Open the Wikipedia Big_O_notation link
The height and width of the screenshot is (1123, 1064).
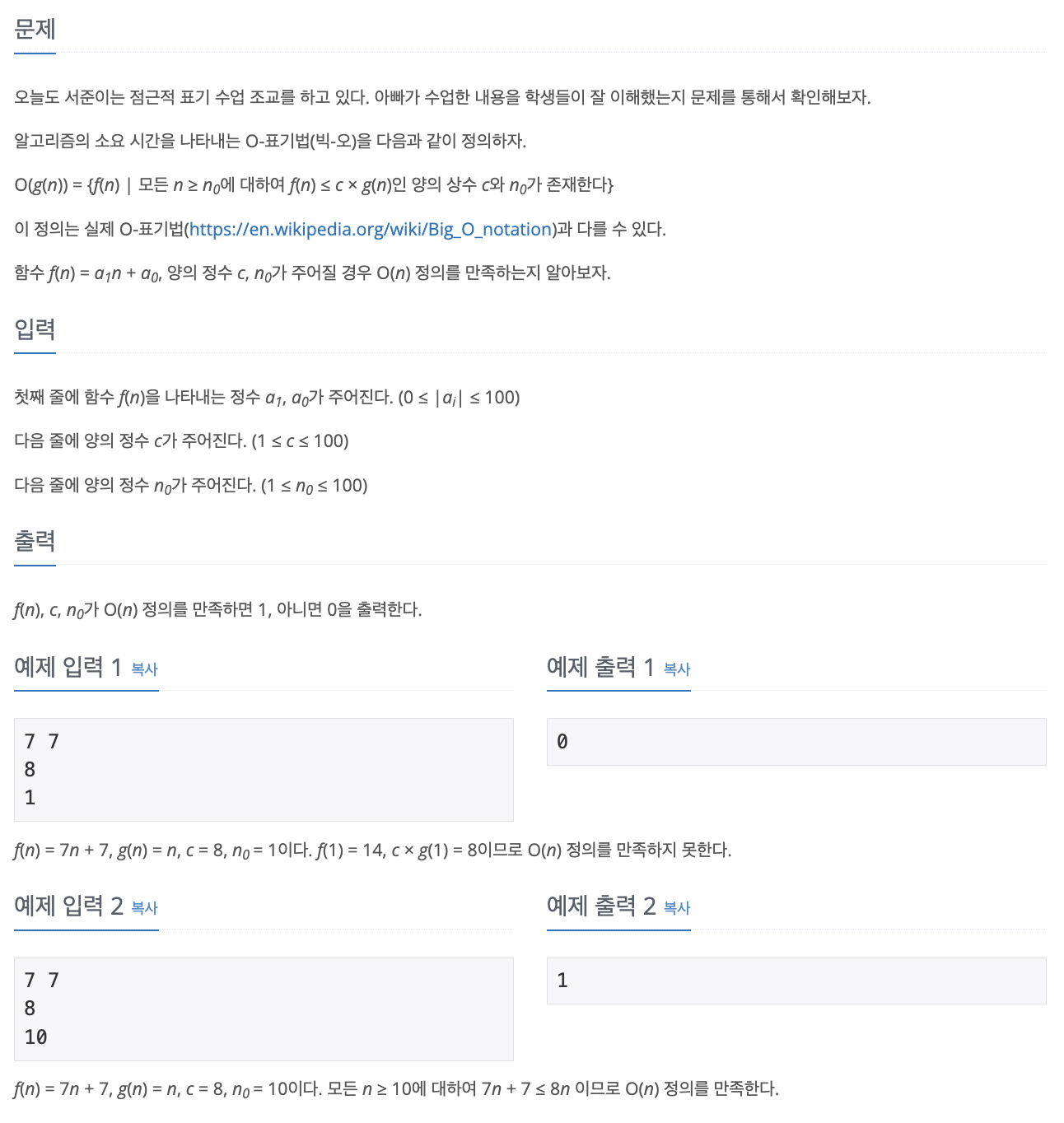tap(371, 230)
